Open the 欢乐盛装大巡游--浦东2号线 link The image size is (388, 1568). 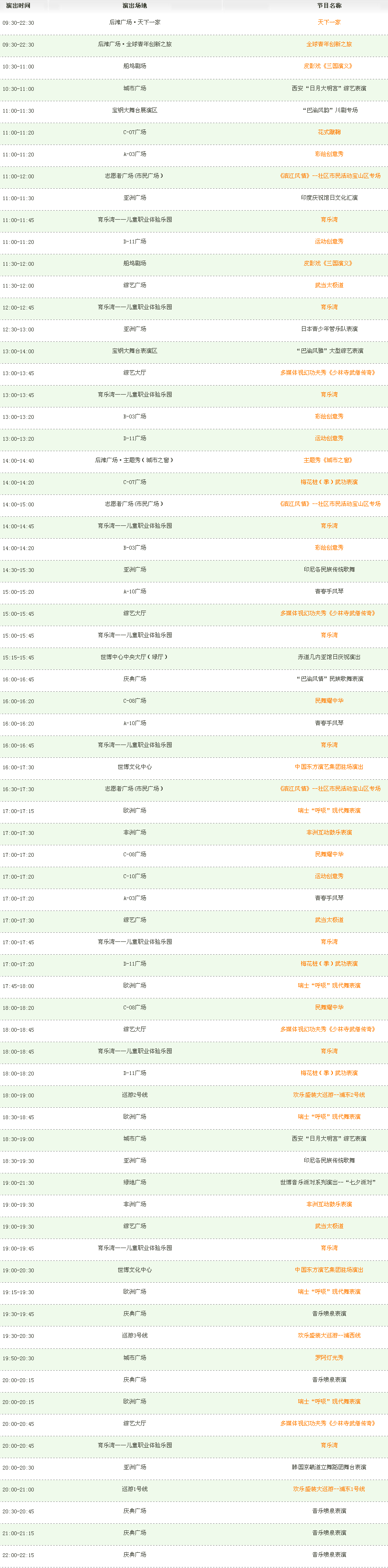click(329, 1095)
